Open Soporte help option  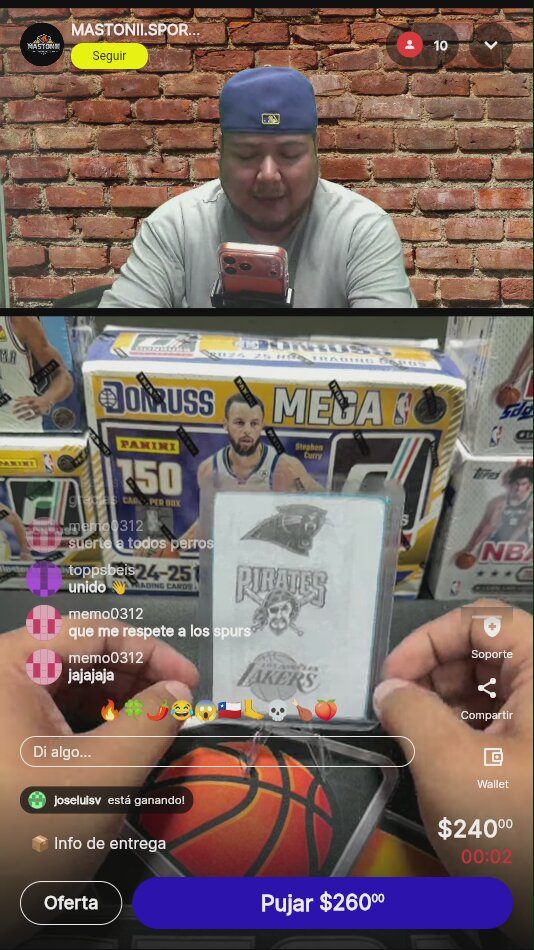[492, 636]
